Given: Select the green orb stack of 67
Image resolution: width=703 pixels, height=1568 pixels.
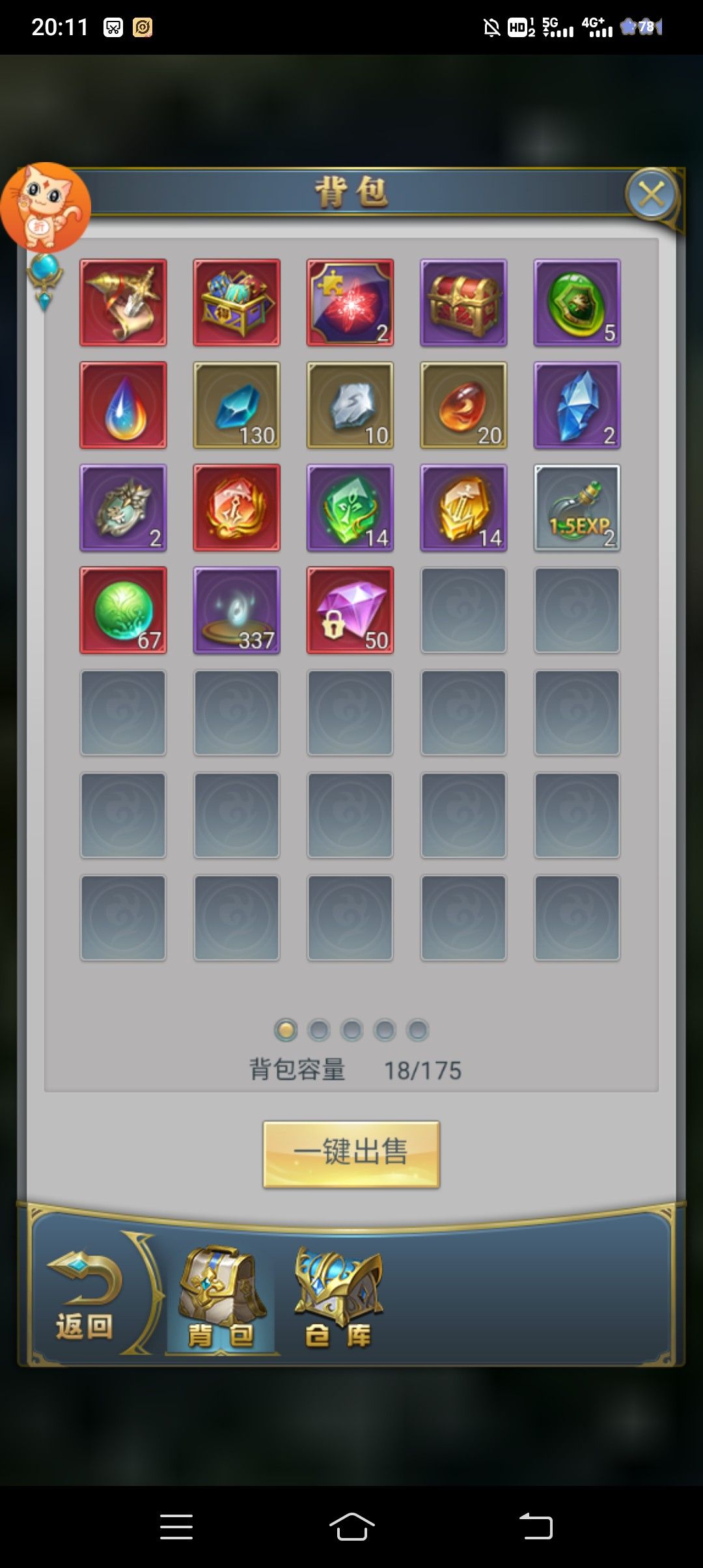Looking at the screenshot, I should pos(123,610).
